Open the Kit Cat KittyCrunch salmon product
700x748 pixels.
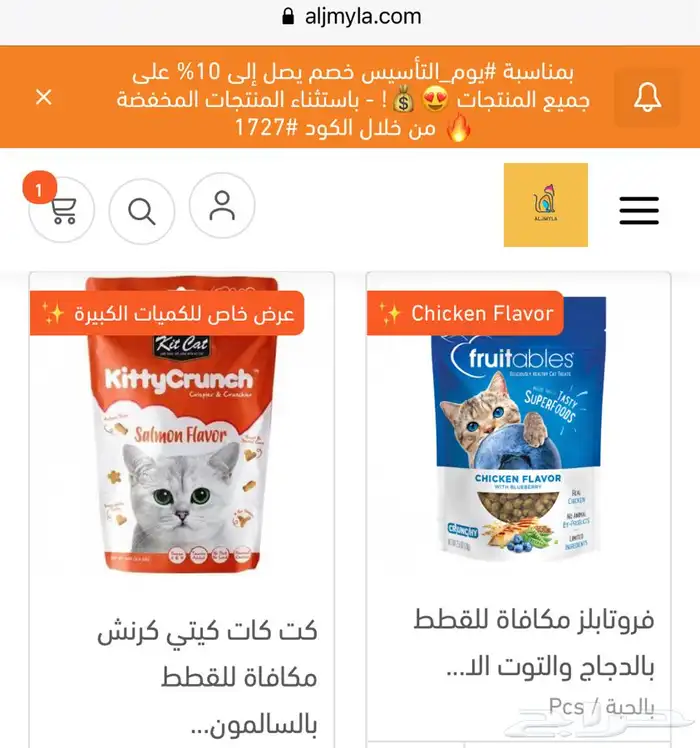click(182, 430)
